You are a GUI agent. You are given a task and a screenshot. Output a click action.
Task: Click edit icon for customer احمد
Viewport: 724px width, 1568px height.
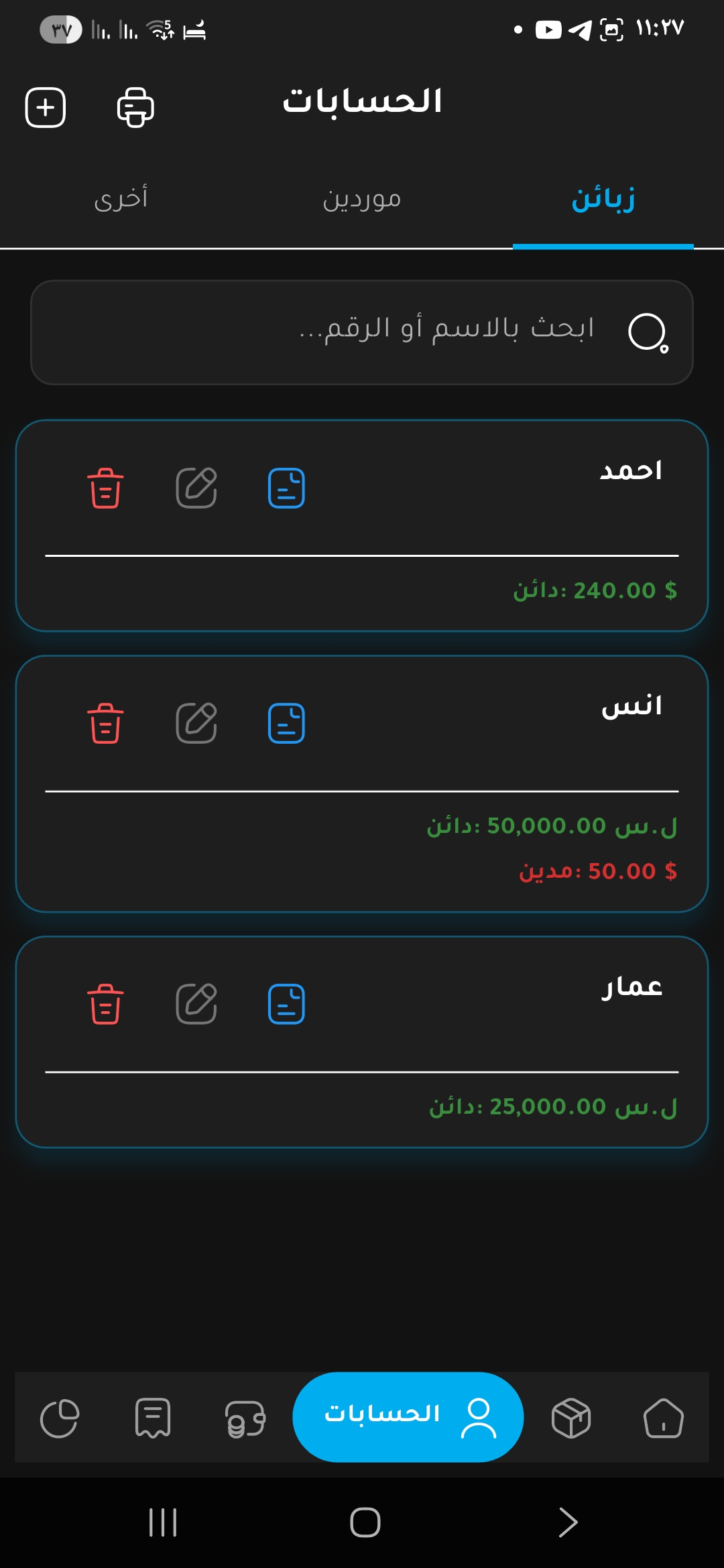coord(197,488)
